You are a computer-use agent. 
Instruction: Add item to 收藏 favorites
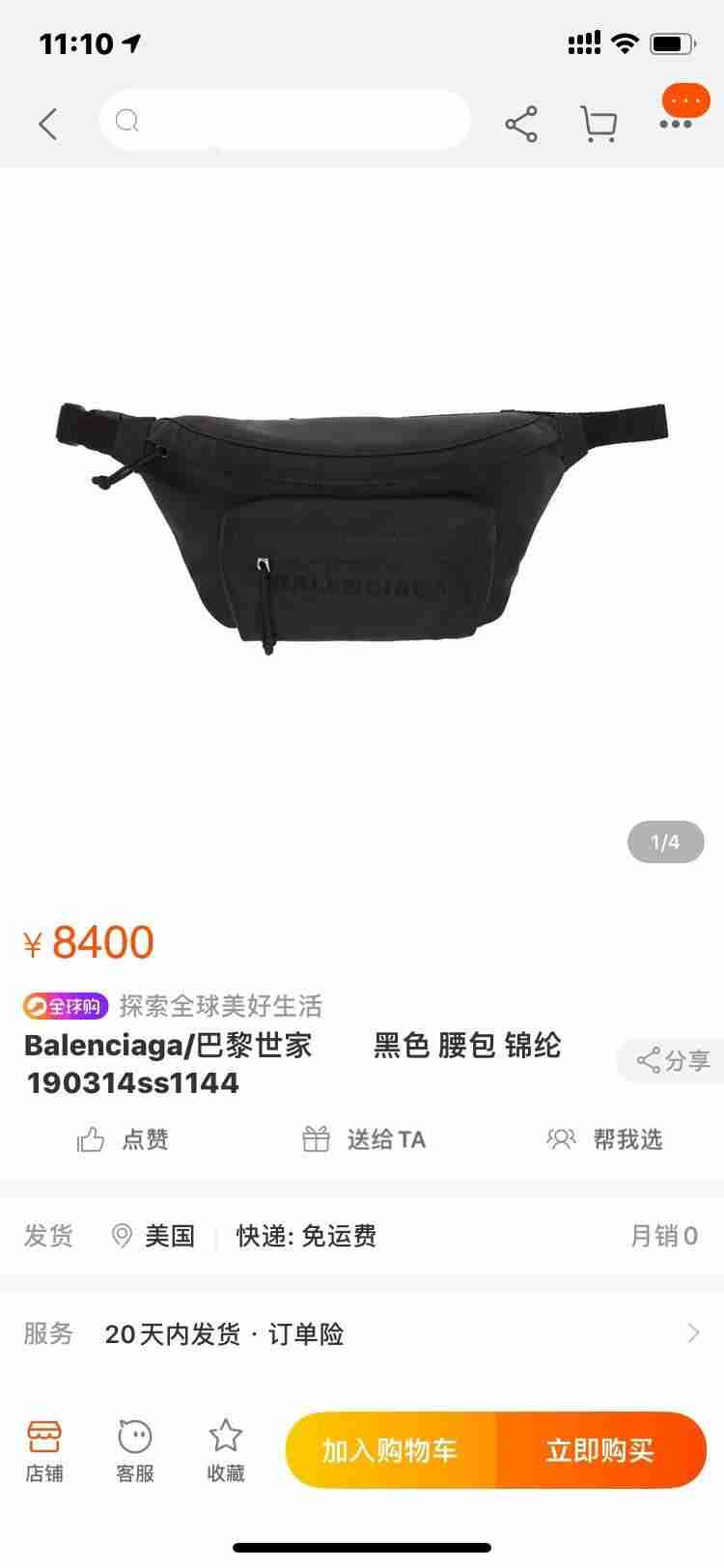click(226, 1450)
